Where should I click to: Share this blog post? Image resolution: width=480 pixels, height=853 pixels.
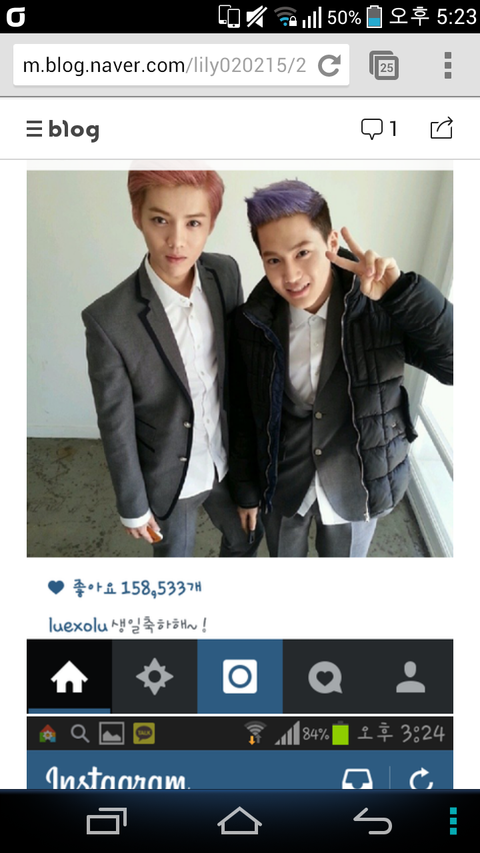(x=441, y=129)
